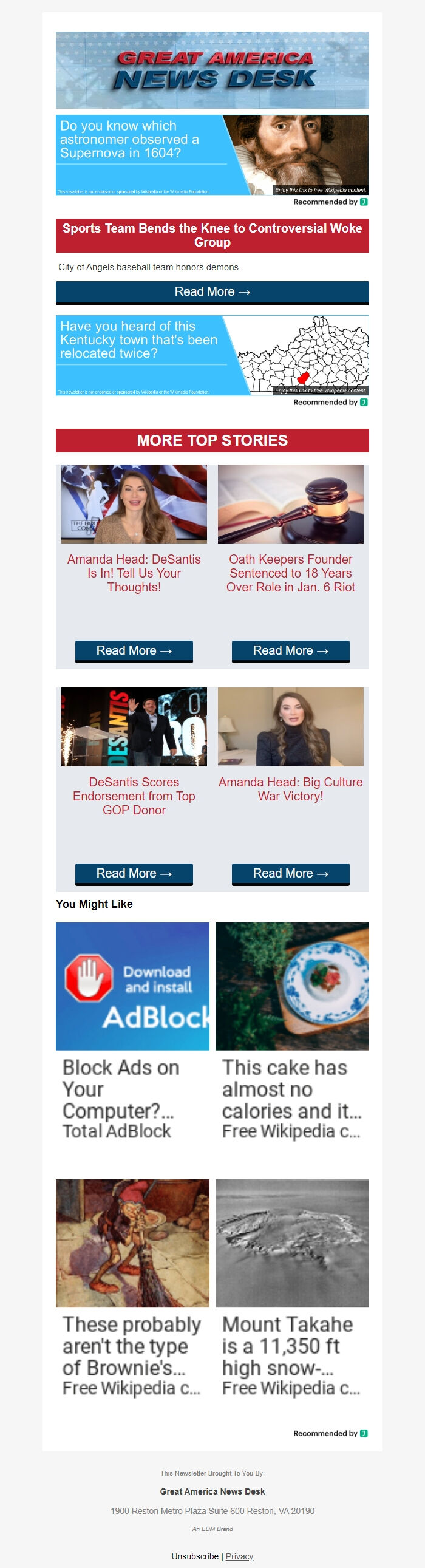Open the low-calorie cake card
Viewport: 425px width, 1568px height.
pos(291,1031)
